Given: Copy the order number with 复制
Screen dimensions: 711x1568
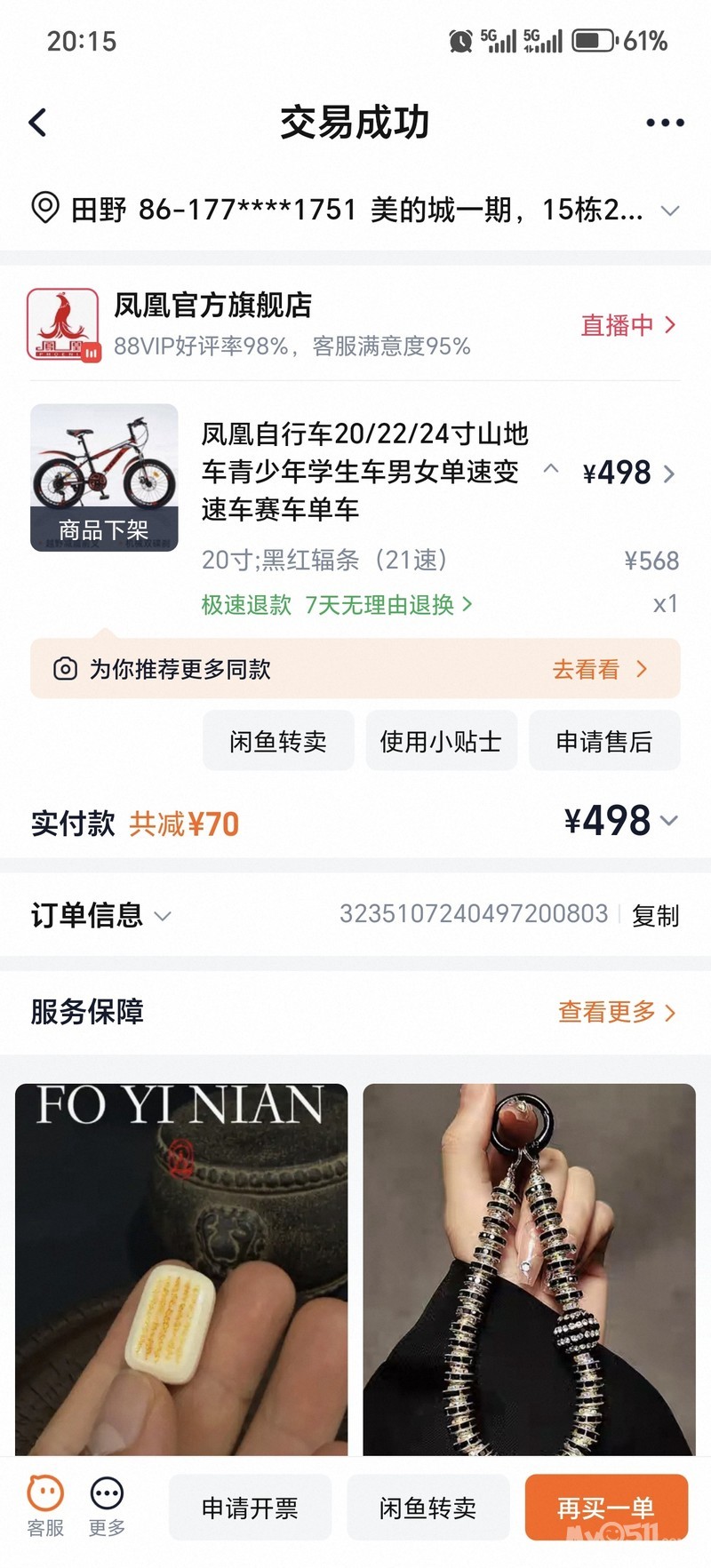Looking at the screenshot, I should (655, 915).
